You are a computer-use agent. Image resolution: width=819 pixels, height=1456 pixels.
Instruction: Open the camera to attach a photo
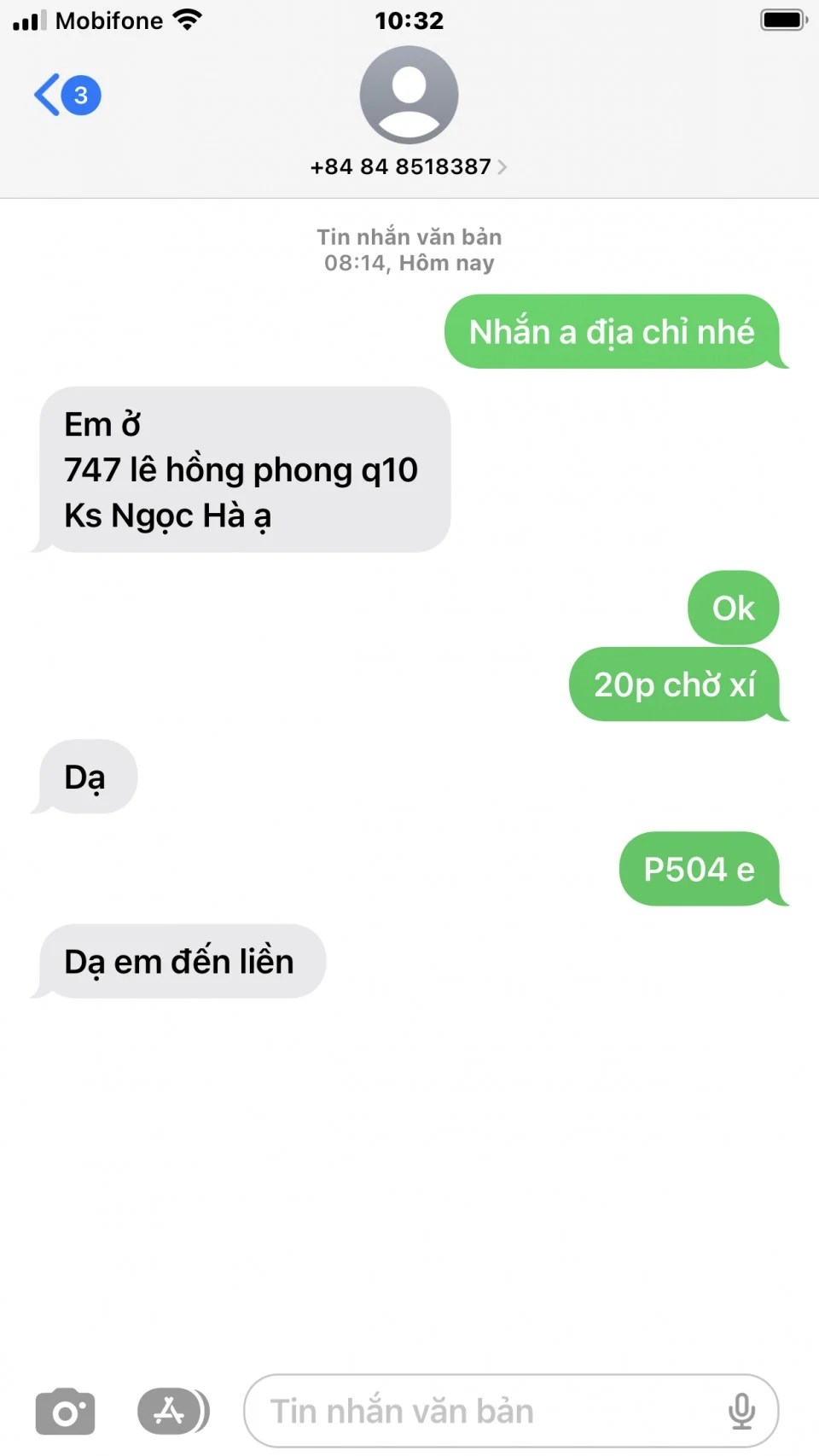[65, 1412]
